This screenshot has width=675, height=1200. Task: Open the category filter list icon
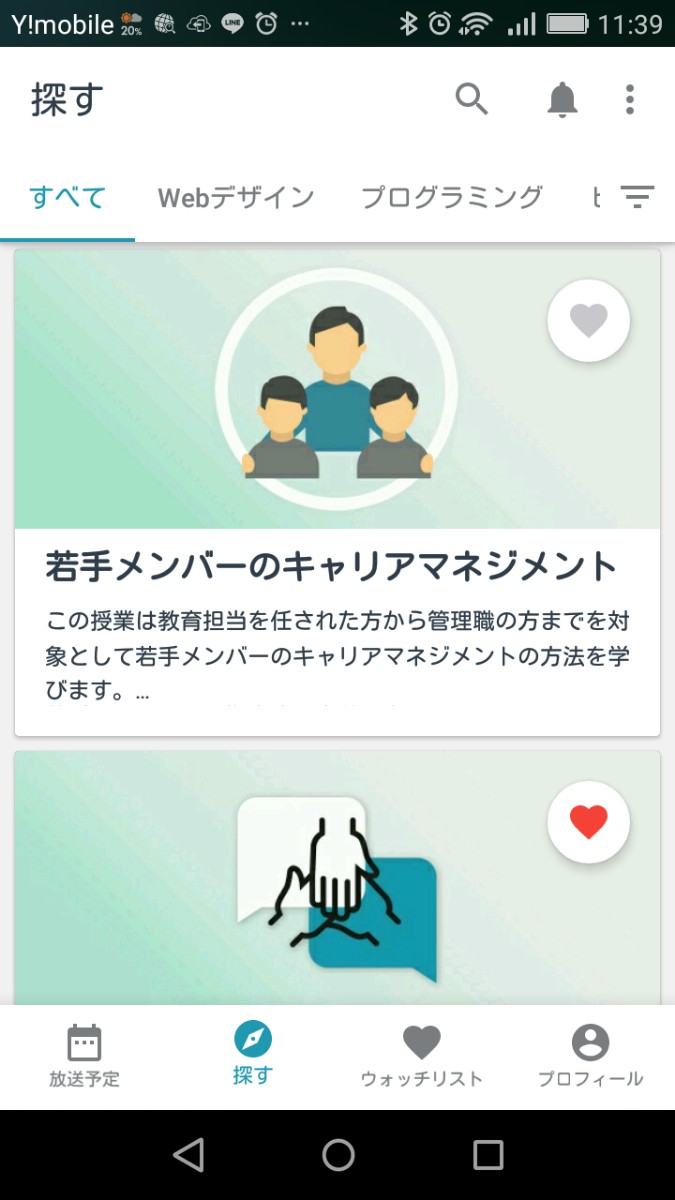point(637,197)
